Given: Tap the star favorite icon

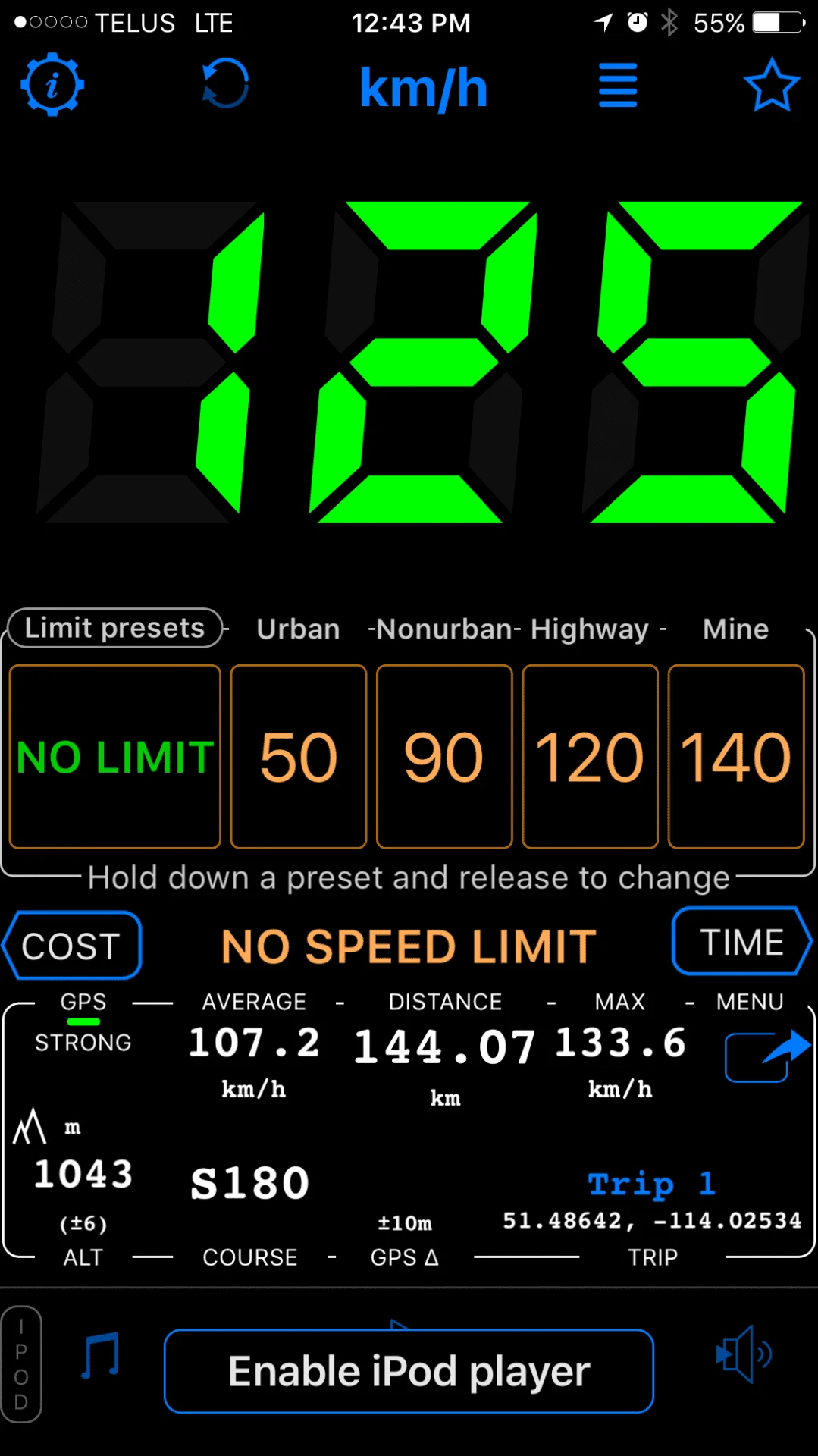Looking at the screenshot, I should tap(771, 86).
